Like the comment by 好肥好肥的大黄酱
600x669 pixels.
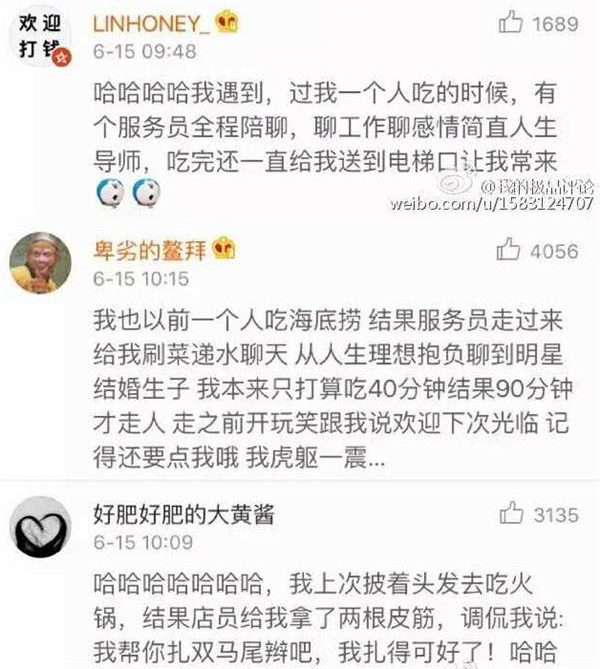511,515
